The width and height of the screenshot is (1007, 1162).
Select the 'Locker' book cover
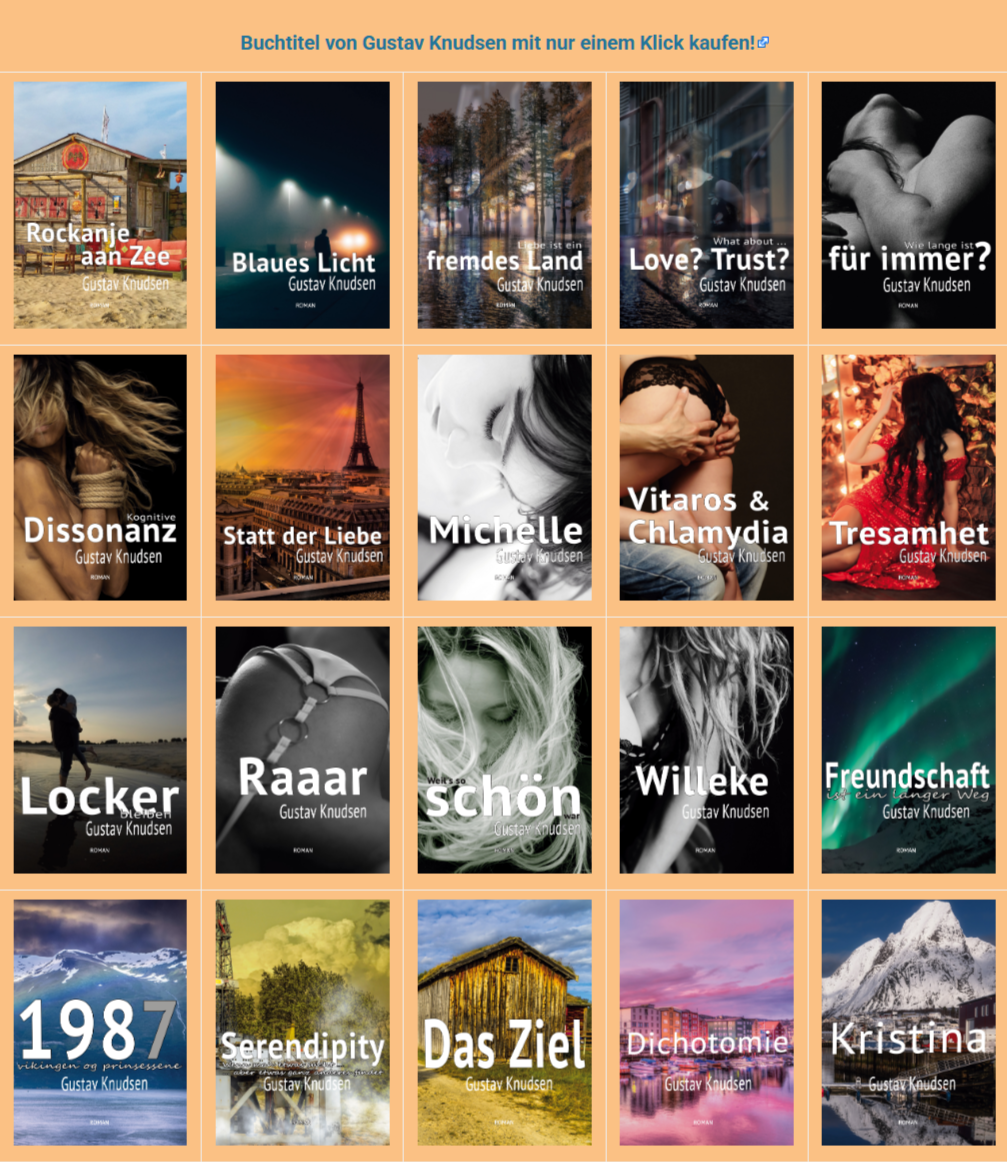[100, 750]
